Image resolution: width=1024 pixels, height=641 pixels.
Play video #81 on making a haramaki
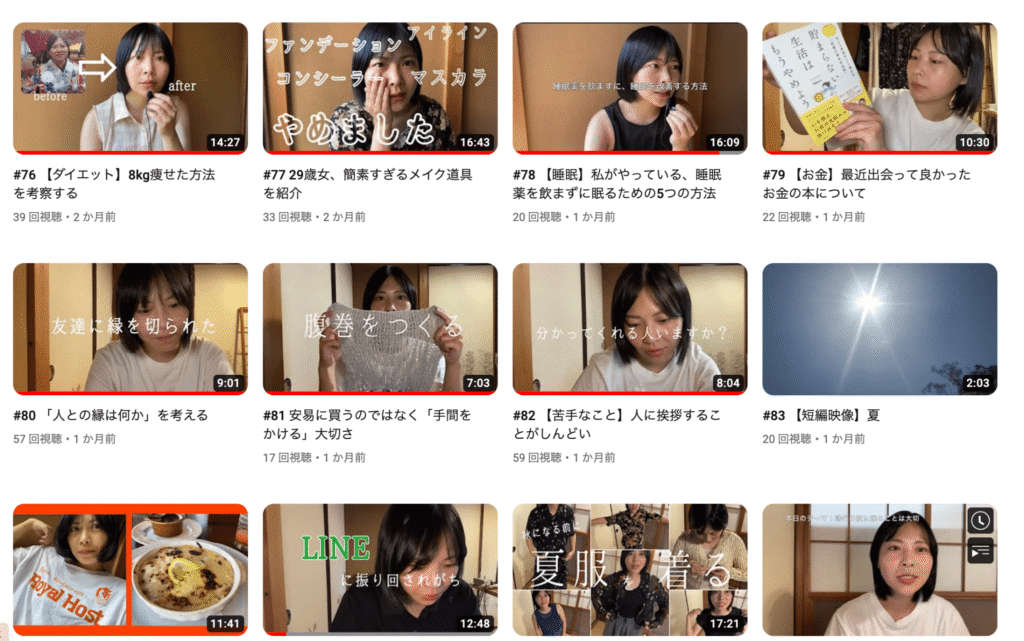click(380, 328)
